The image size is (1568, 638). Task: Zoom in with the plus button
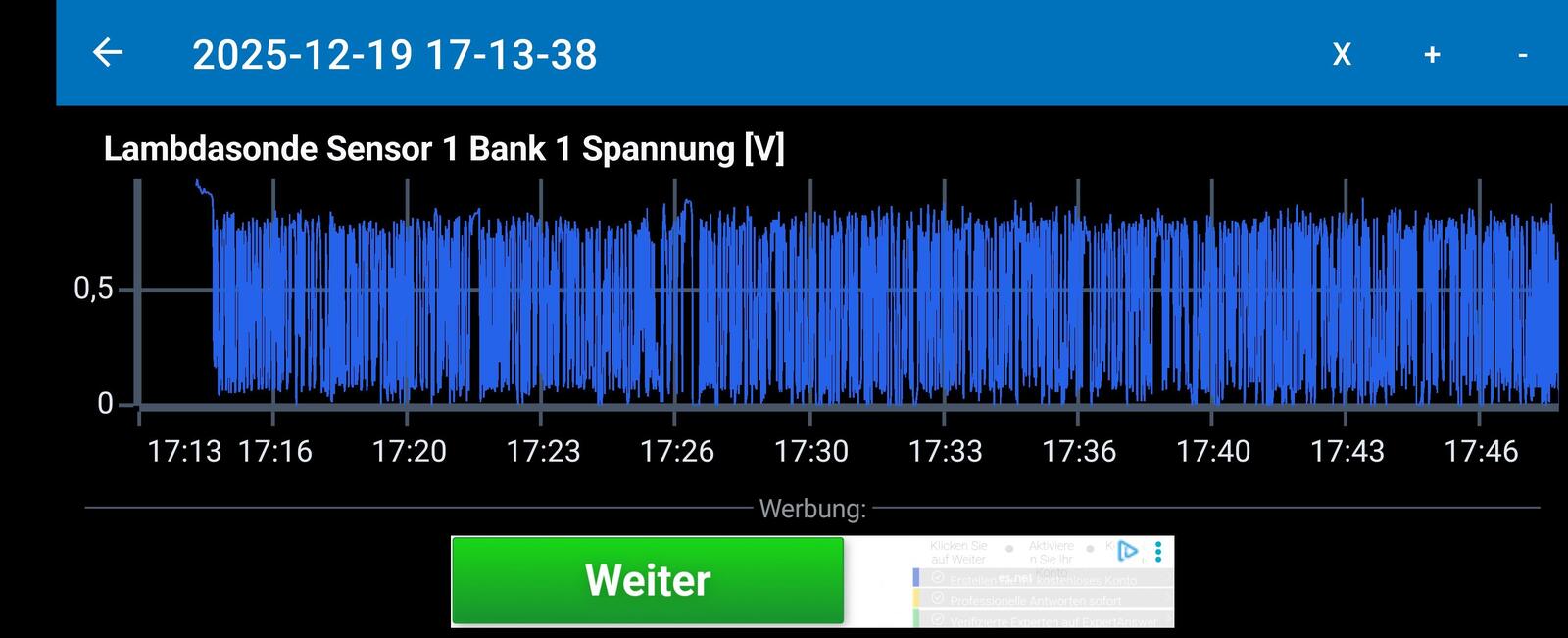point(1432,55)
